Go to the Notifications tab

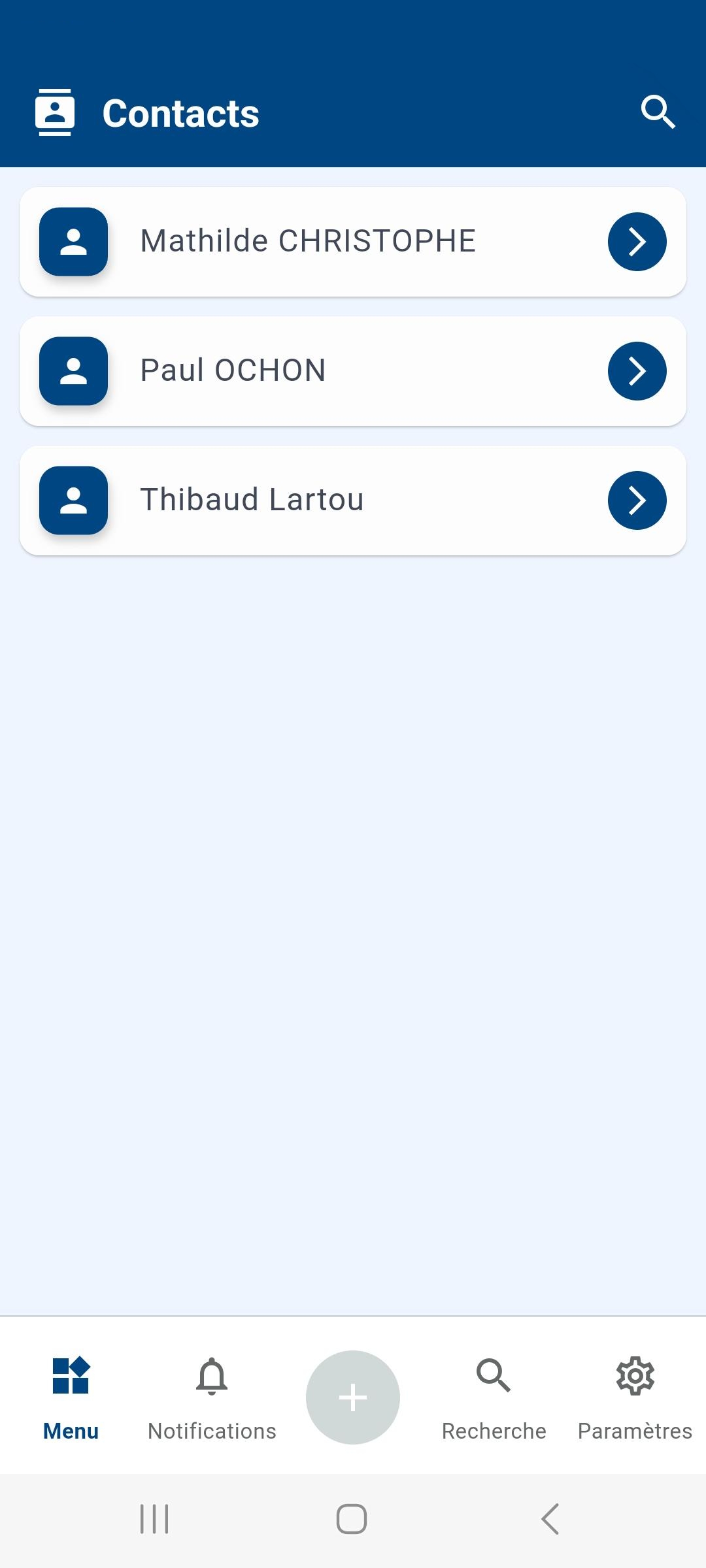pyautogui.click(x=212, y=1398)
